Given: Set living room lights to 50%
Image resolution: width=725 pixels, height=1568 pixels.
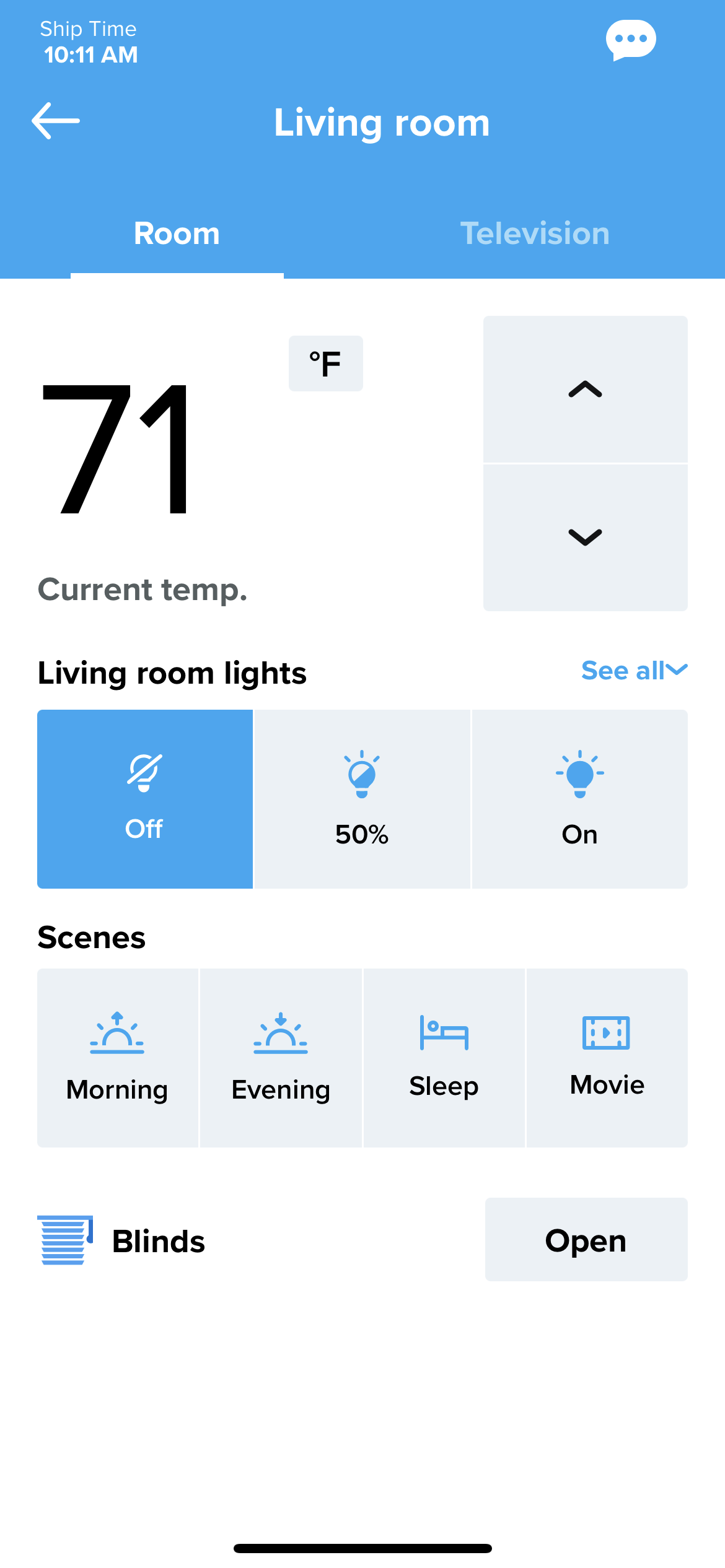Looking at the screenshot, I should point(362,799).
